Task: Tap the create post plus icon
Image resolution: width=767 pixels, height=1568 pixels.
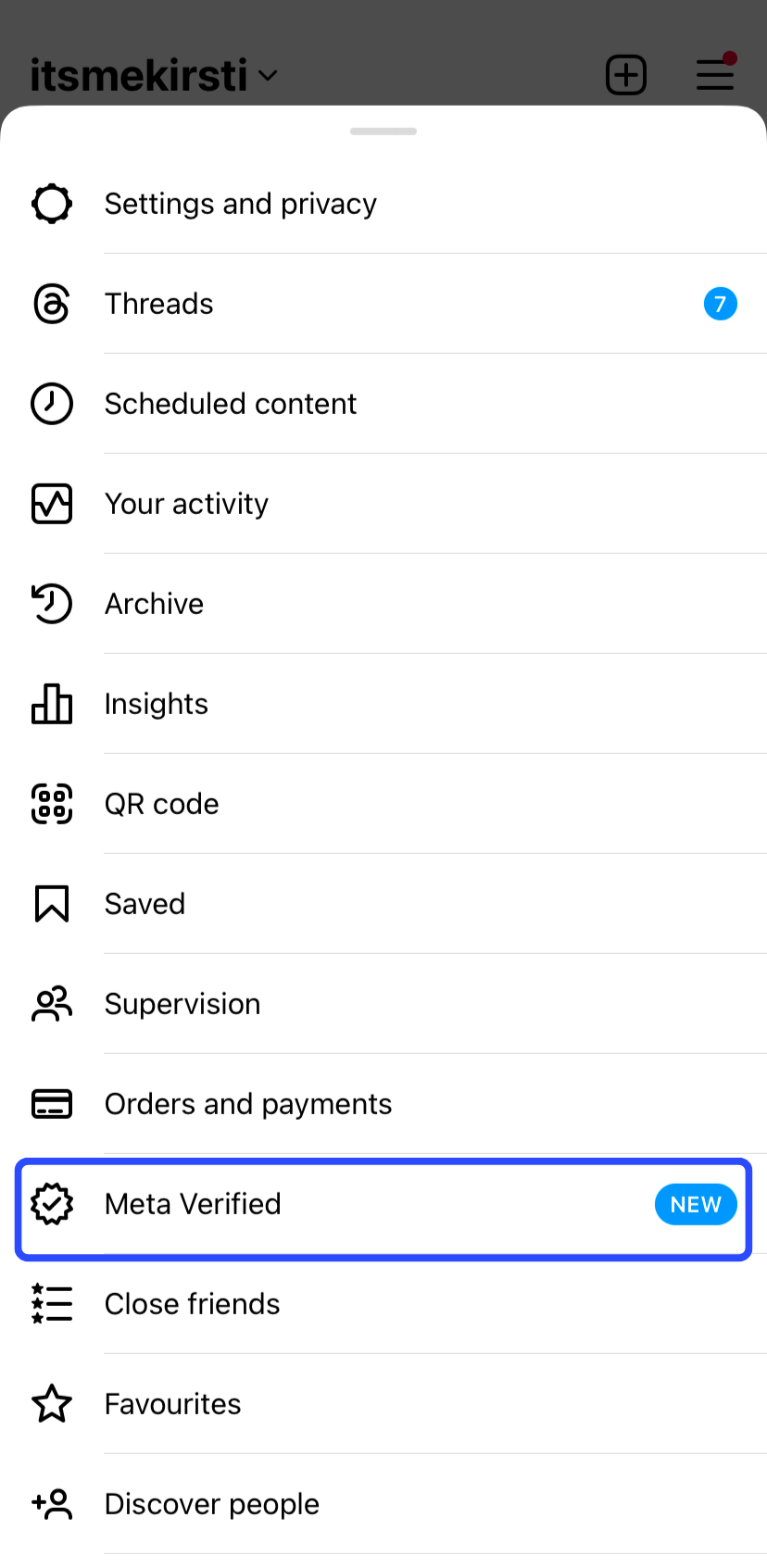Action: (625, 75)
